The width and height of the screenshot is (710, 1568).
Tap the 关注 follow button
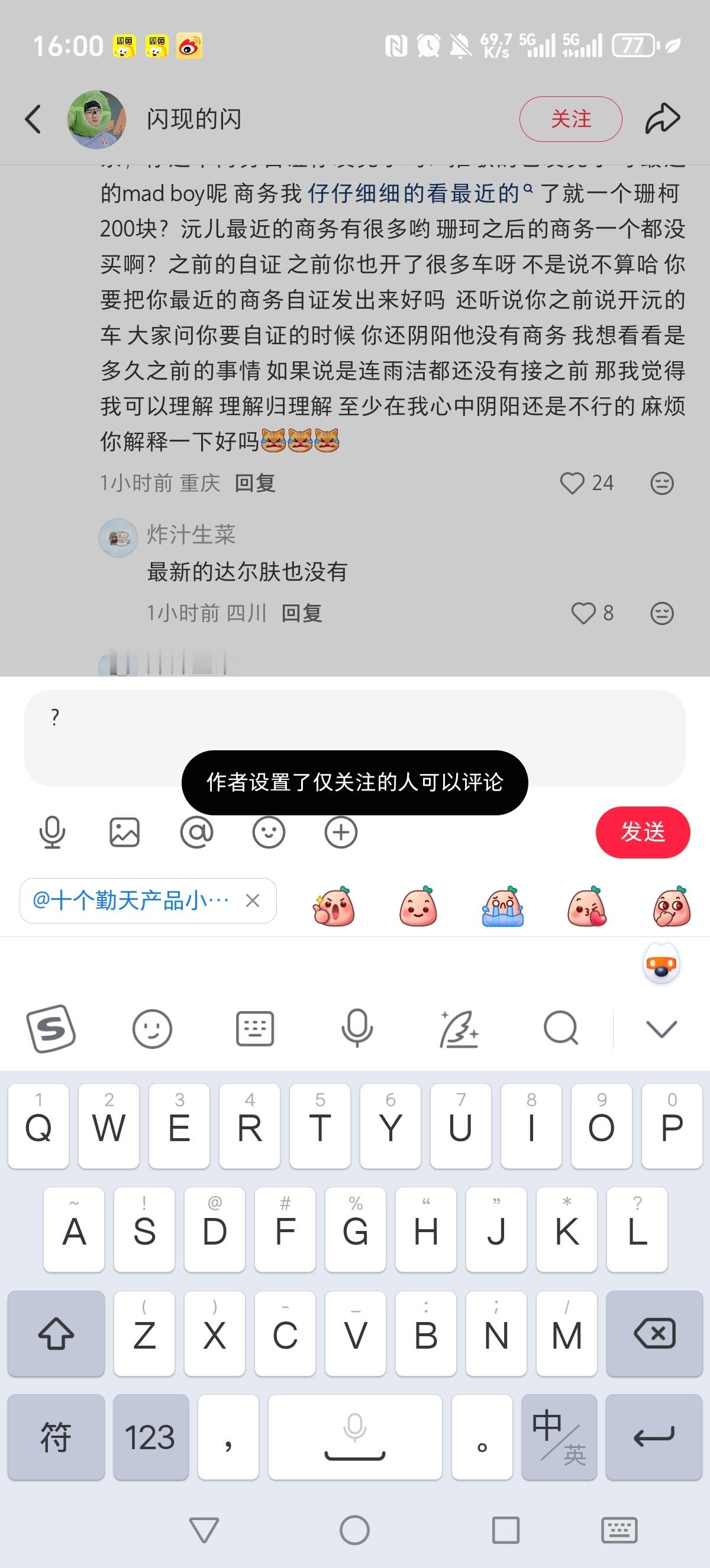(570, 119)
